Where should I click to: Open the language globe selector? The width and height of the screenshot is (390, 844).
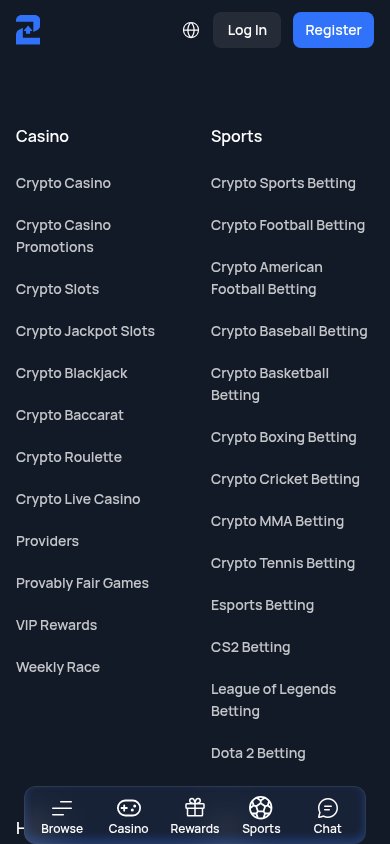click(191, 30)
